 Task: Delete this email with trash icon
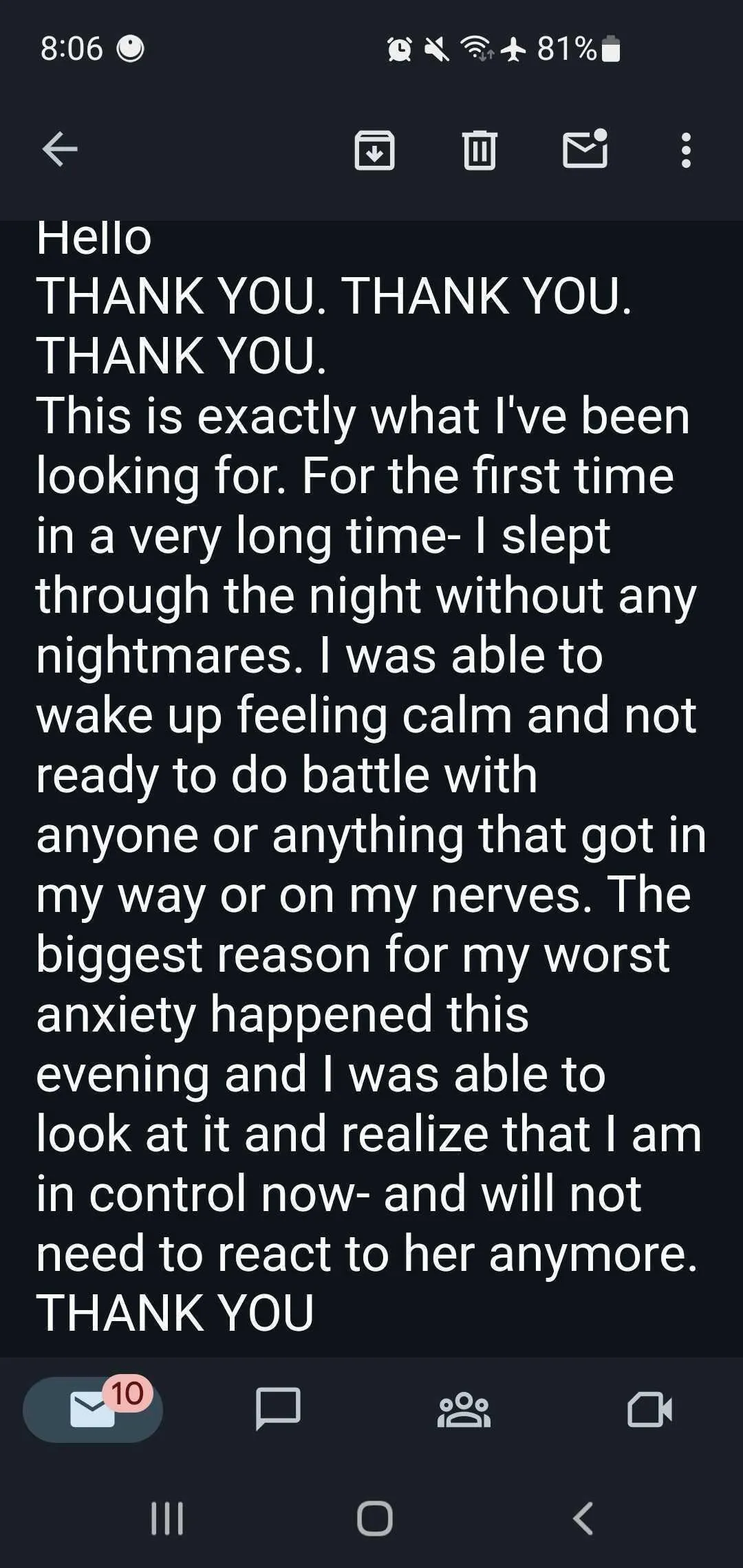(x=480, y=149)
